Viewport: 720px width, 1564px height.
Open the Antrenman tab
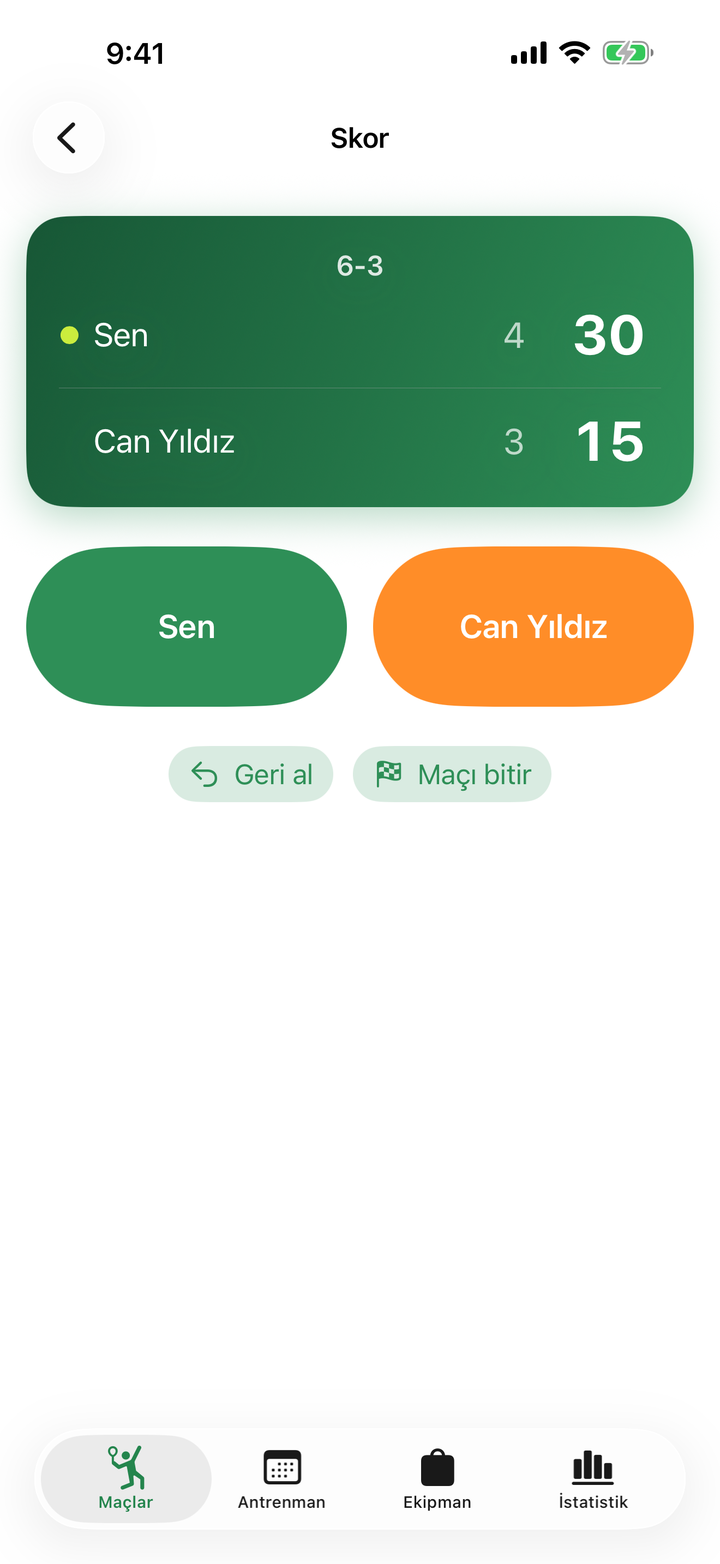[282, 1479]
